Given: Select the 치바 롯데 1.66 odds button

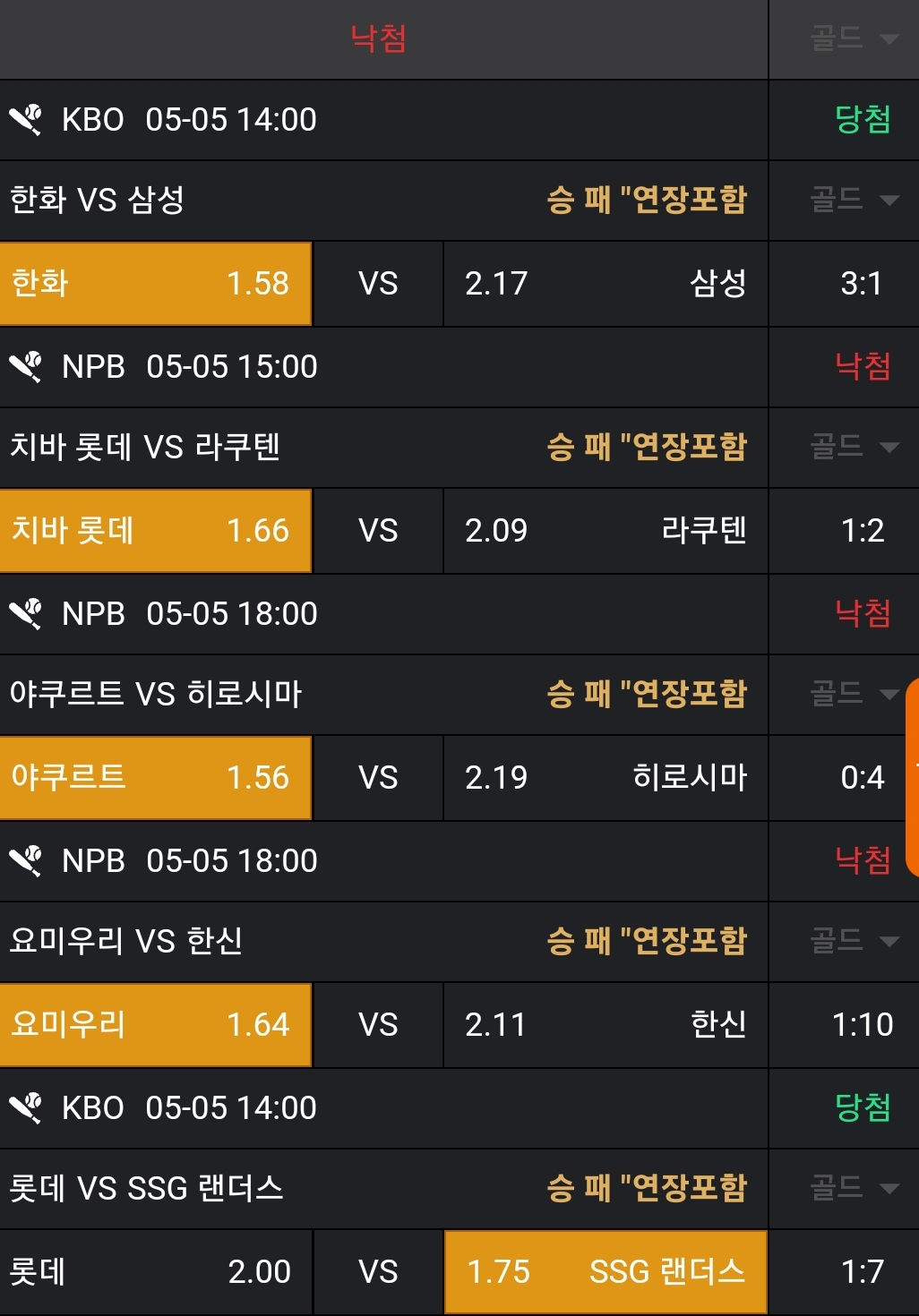Looking at the screenshot, I should [156, 531].
